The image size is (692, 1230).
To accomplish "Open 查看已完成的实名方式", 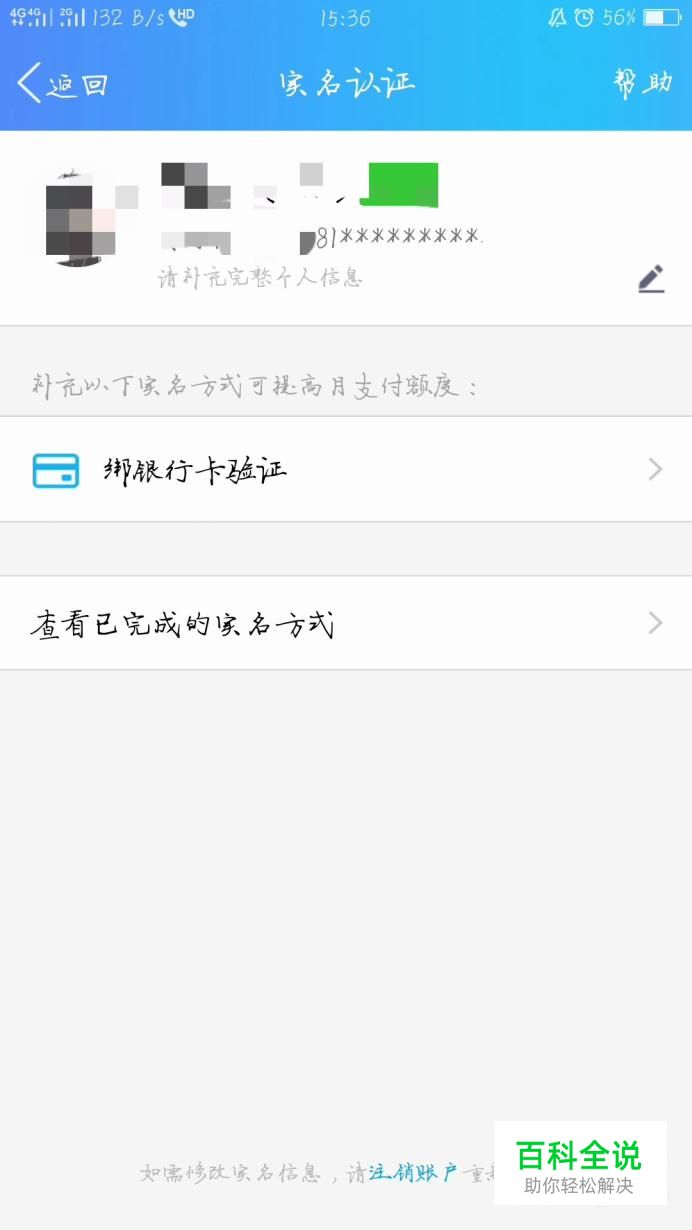I will (x=346, y=624).
